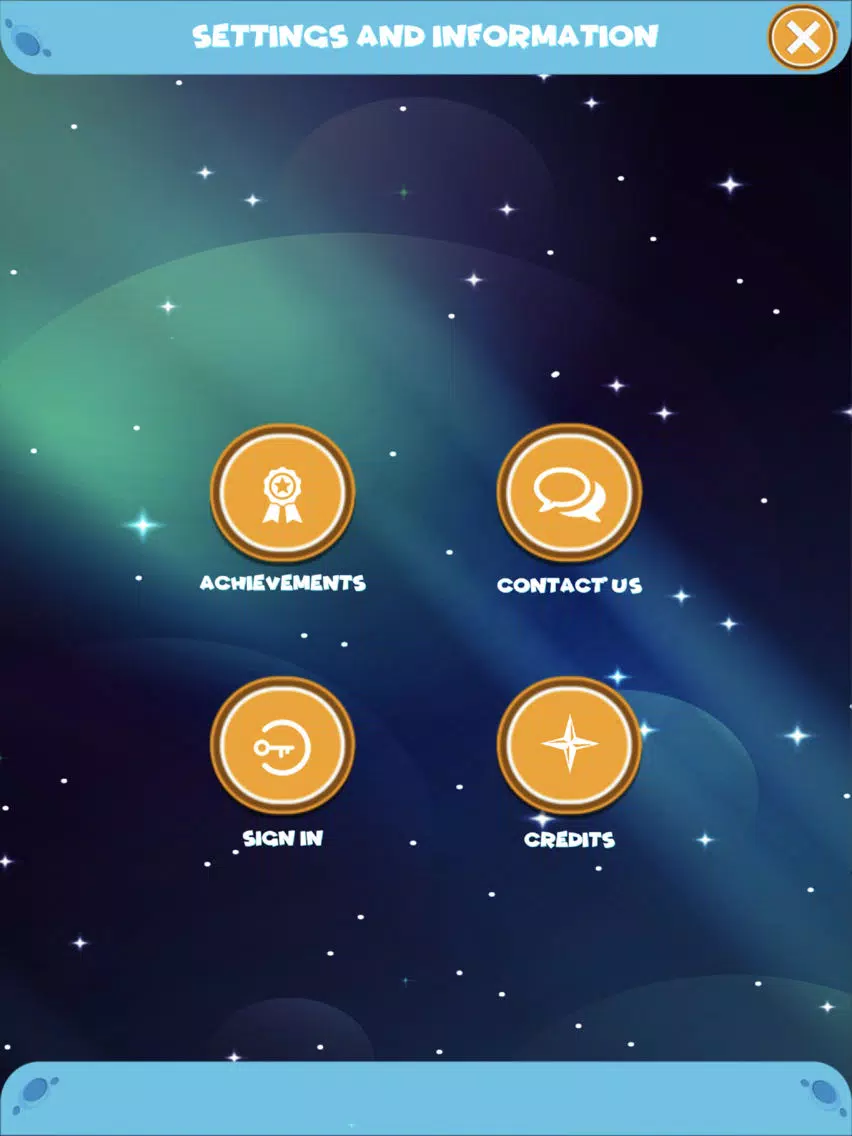View the Credits page
Viewport: 852px width, 1136px height.
(x=569, y=746)
